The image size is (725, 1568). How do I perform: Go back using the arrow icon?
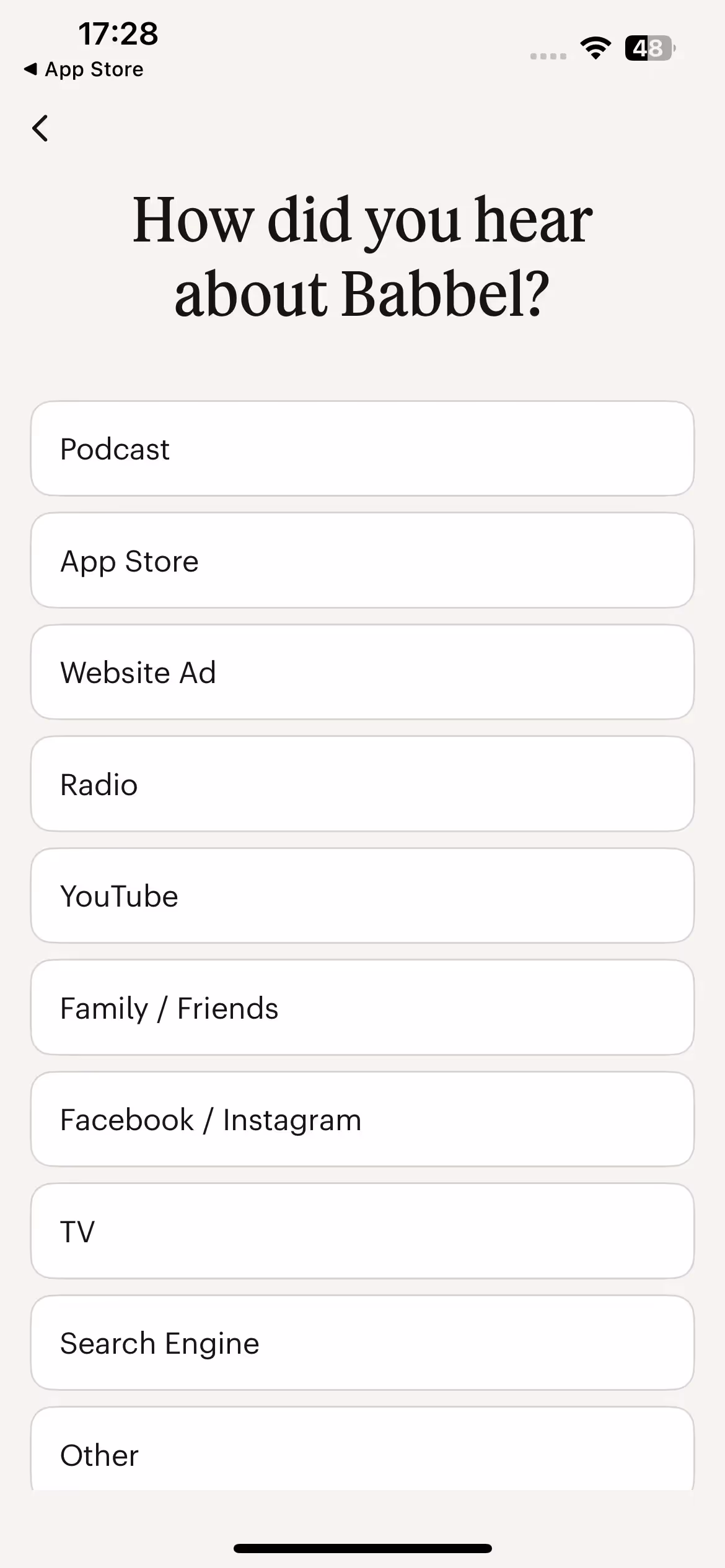click(40, 128)
